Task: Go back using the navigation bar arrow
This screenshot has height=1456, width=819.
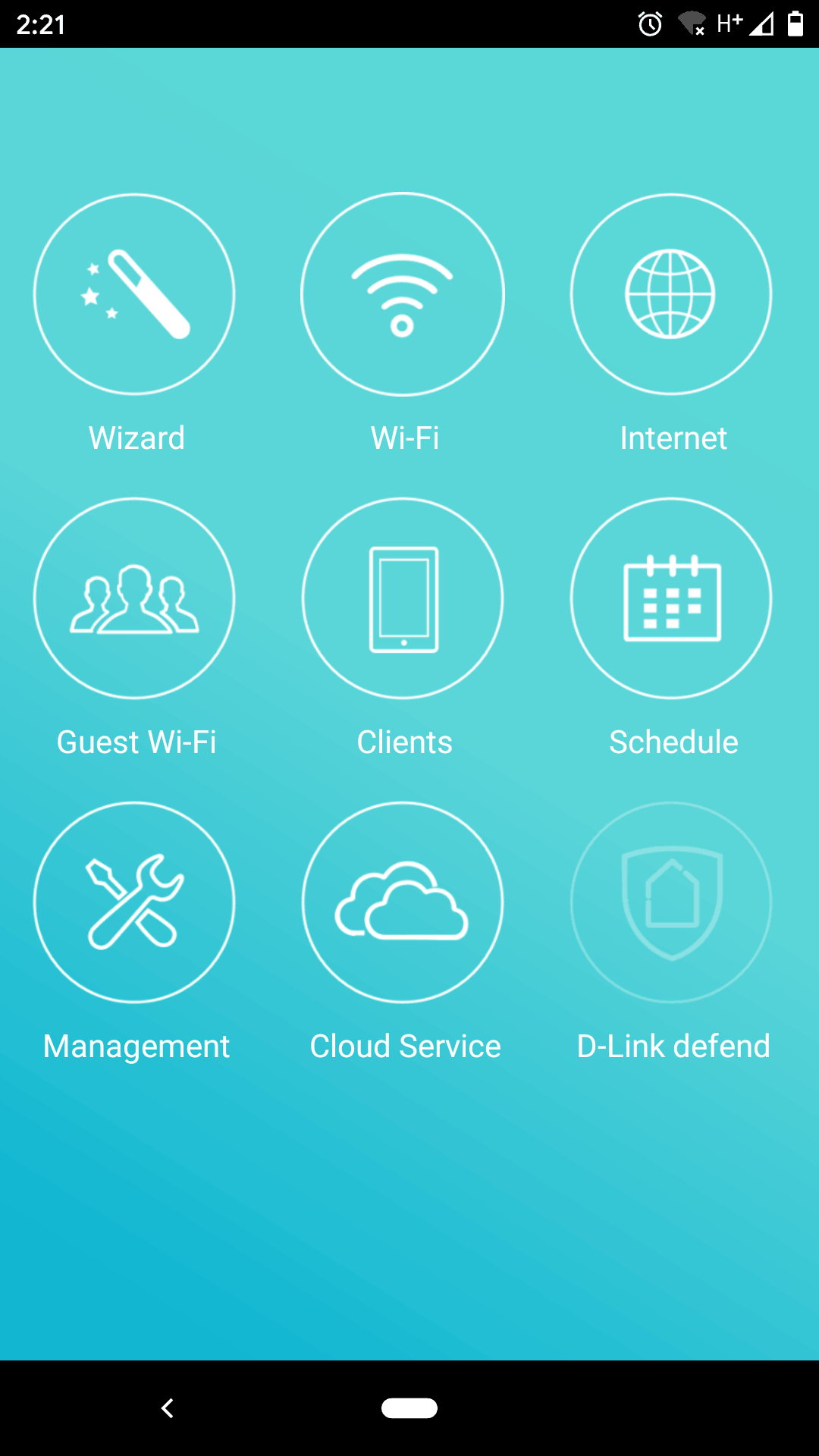Action: tap(168, 1408)
